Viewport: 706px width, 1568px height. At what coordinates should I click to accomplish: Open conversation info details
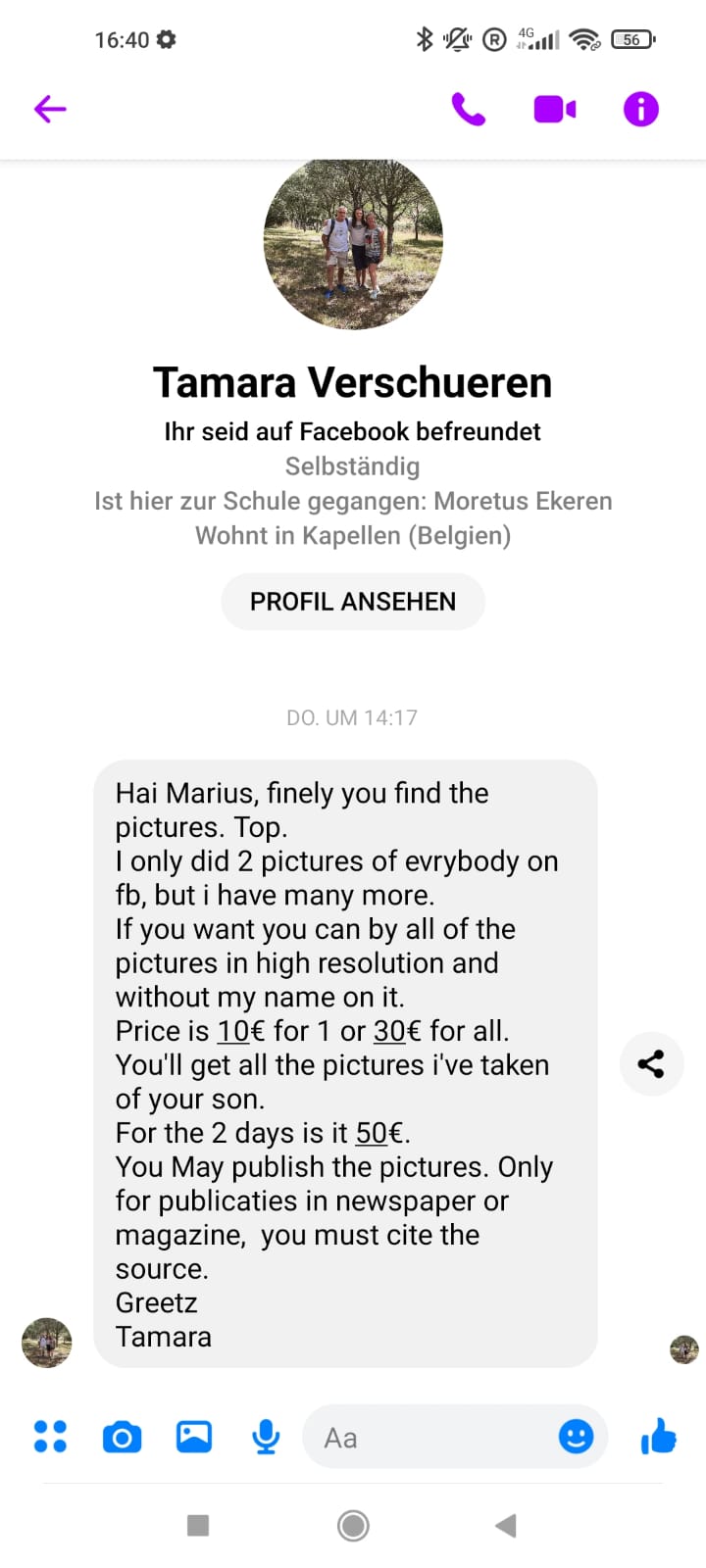641,109
